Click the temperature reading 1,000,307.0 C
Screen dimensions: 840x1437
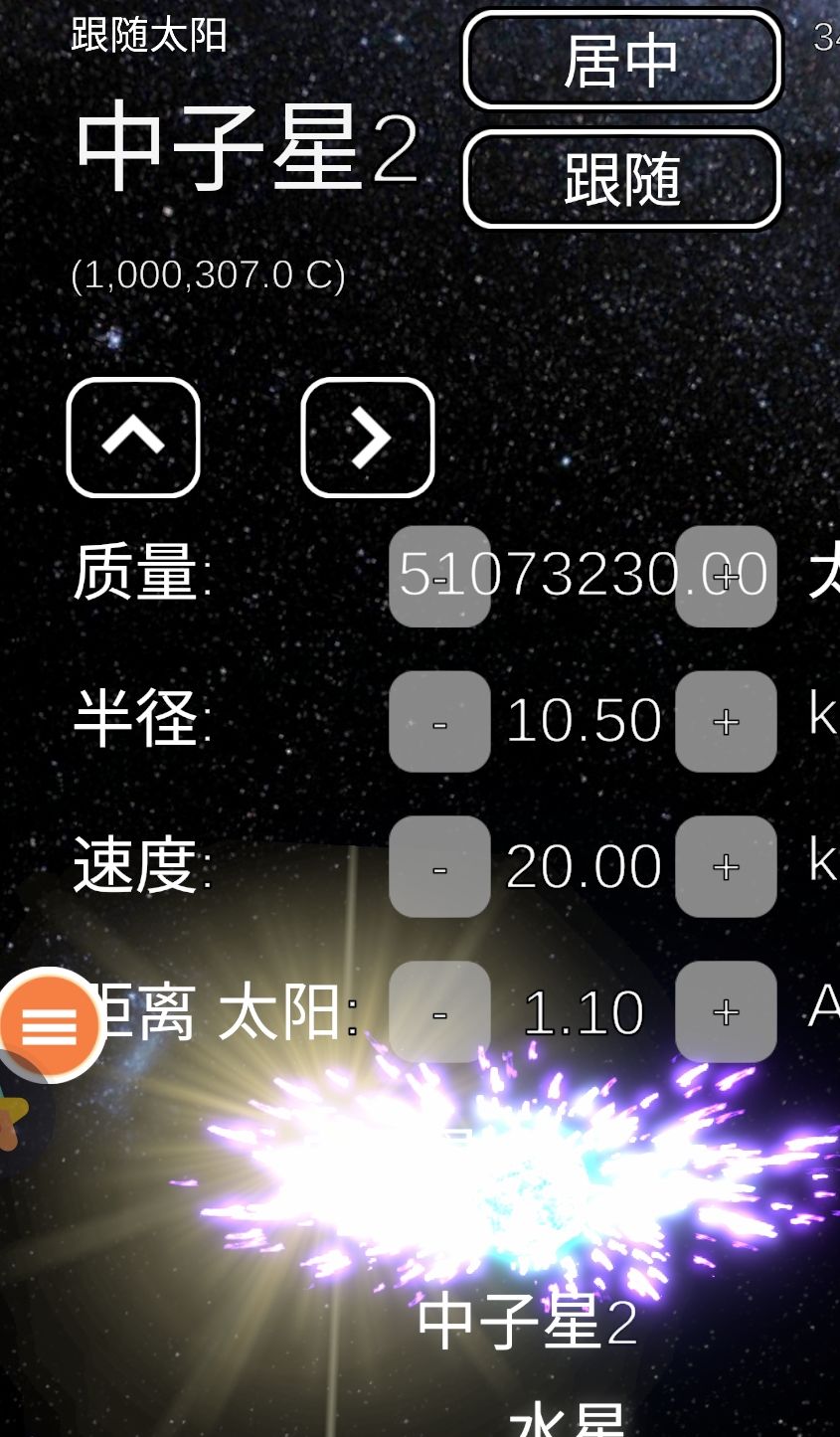tap(207, 275)
